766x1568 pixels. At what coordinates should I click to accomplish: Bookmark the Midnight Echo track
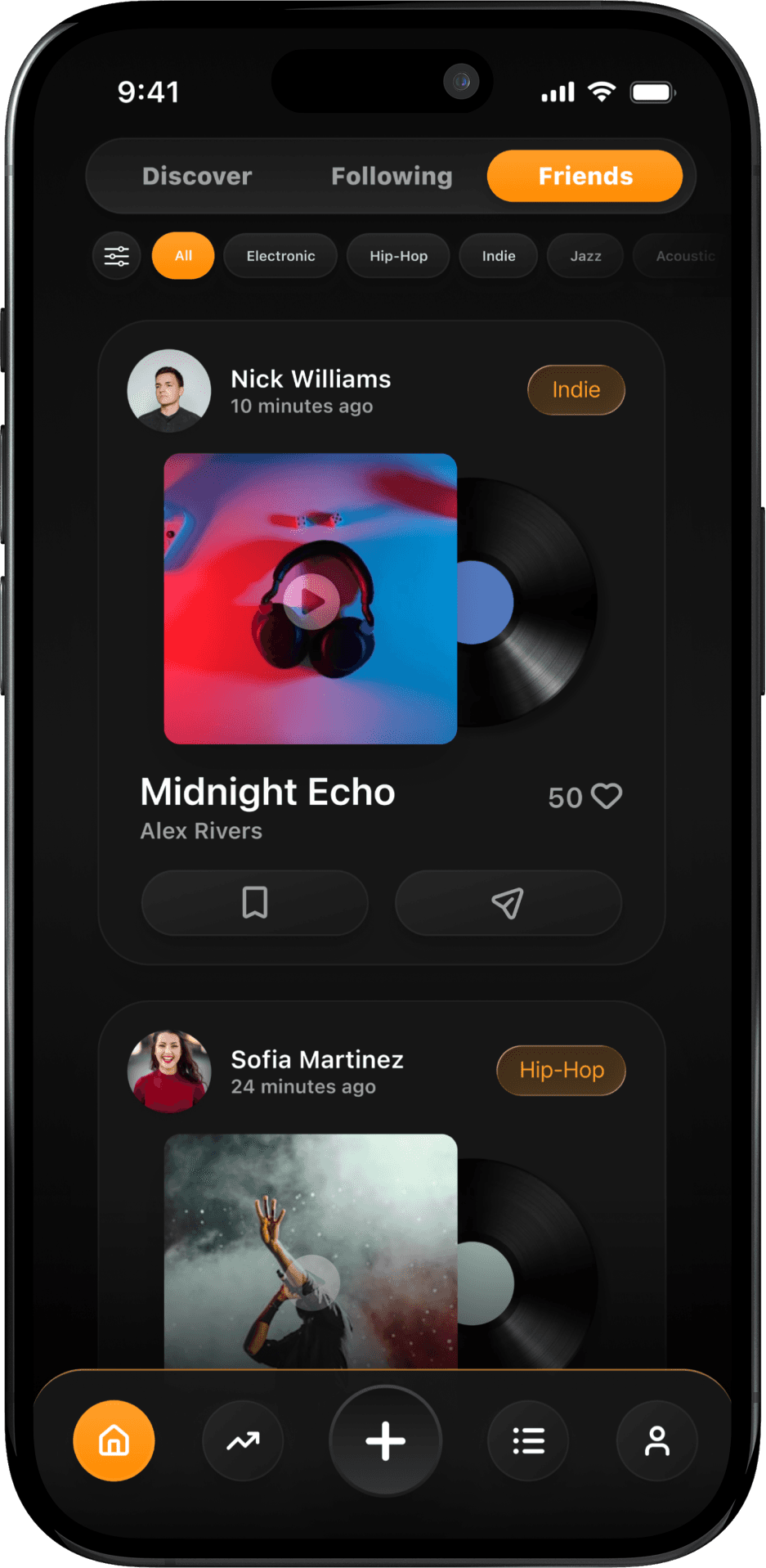254,903
